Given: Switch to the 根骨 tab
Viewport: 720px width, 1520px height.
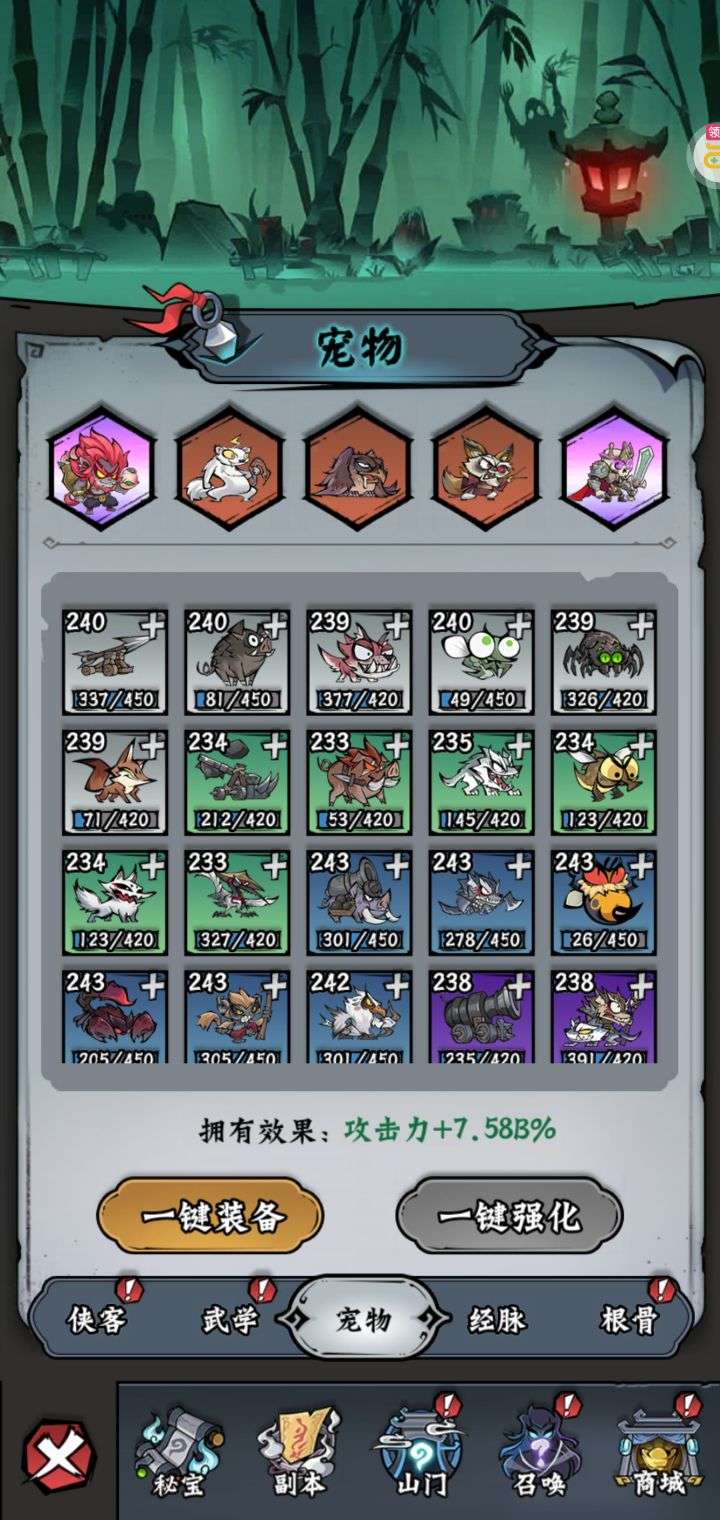Looking at the screenshot, I should click(629, 1320).
